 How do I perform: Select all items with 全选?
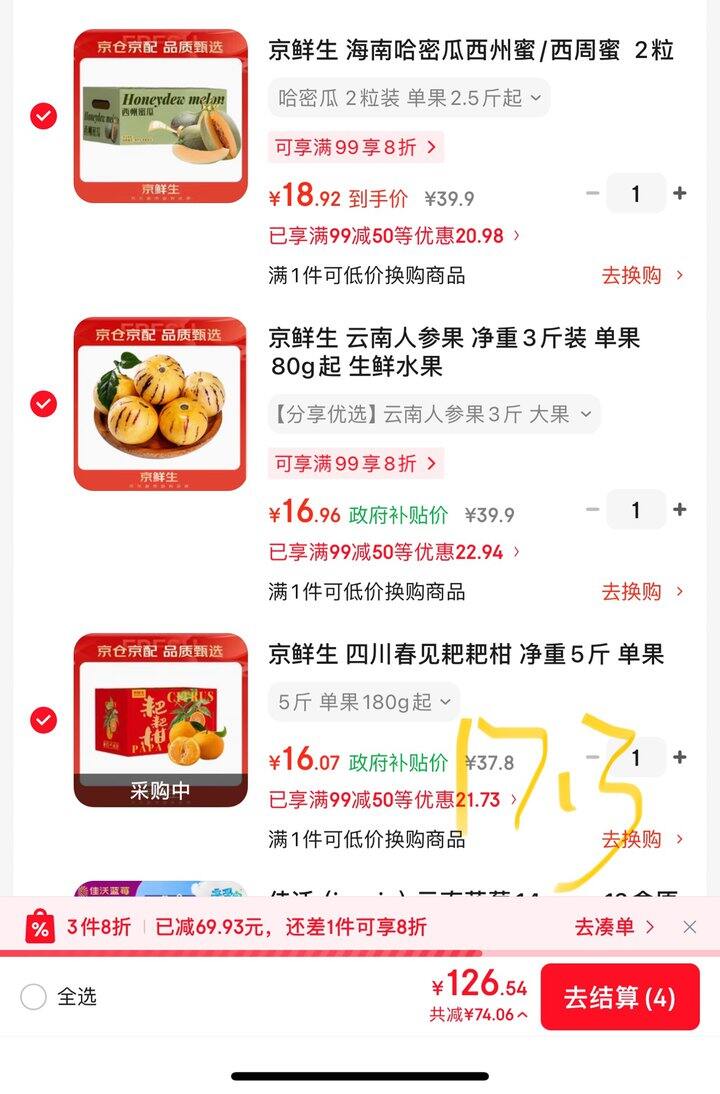click(34, 997)
